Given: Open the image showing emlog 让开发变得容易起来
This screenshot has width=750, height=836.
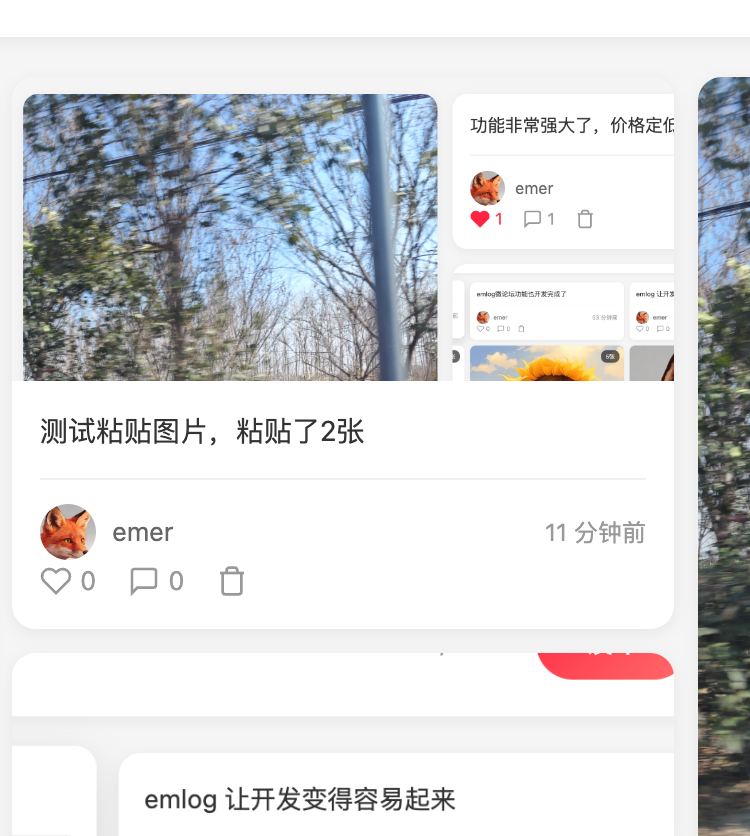Looking at the screenshot, I should (396, 795).
